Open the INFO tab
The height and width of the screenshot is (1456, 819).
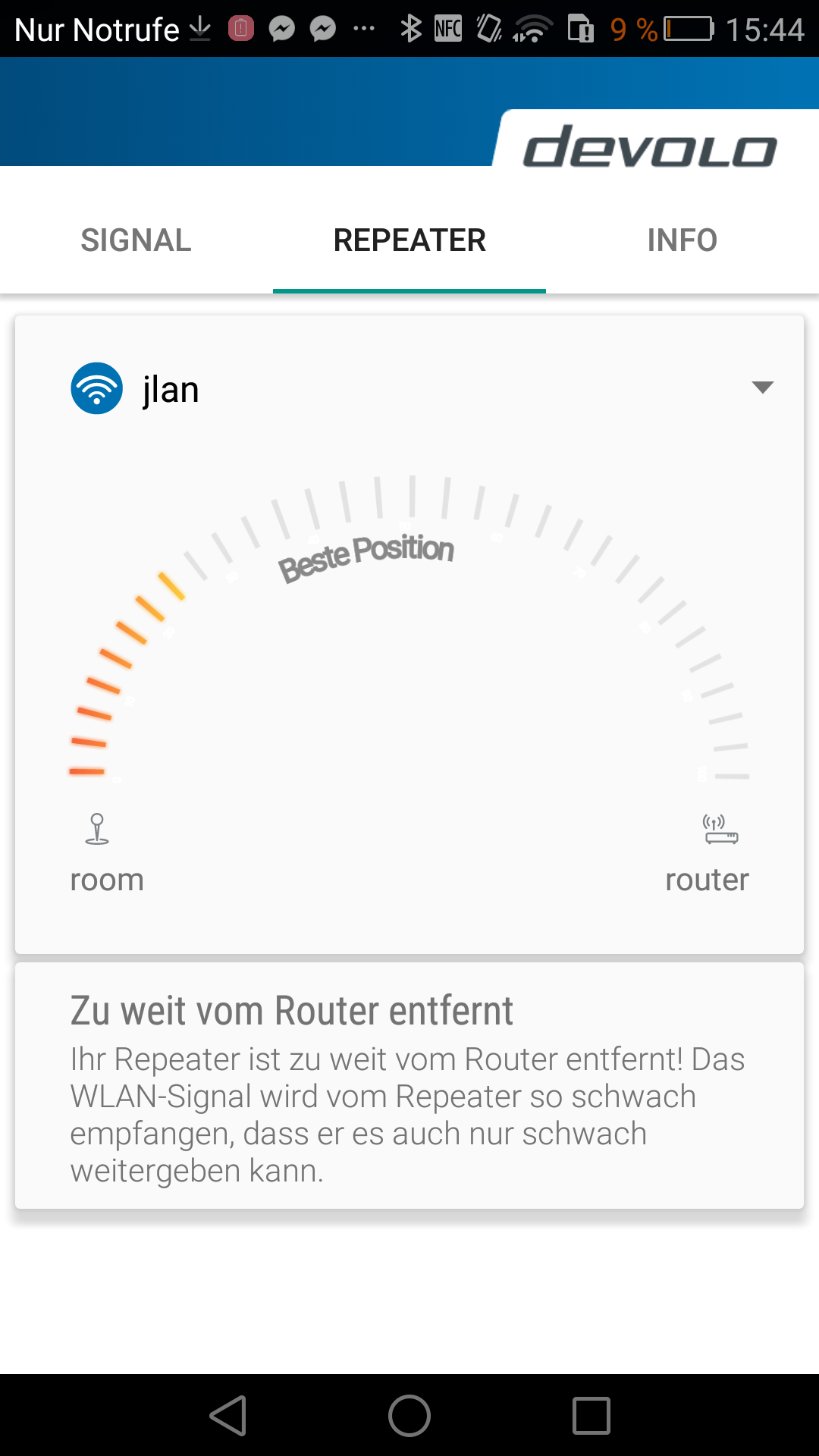[x=682, y=240]
